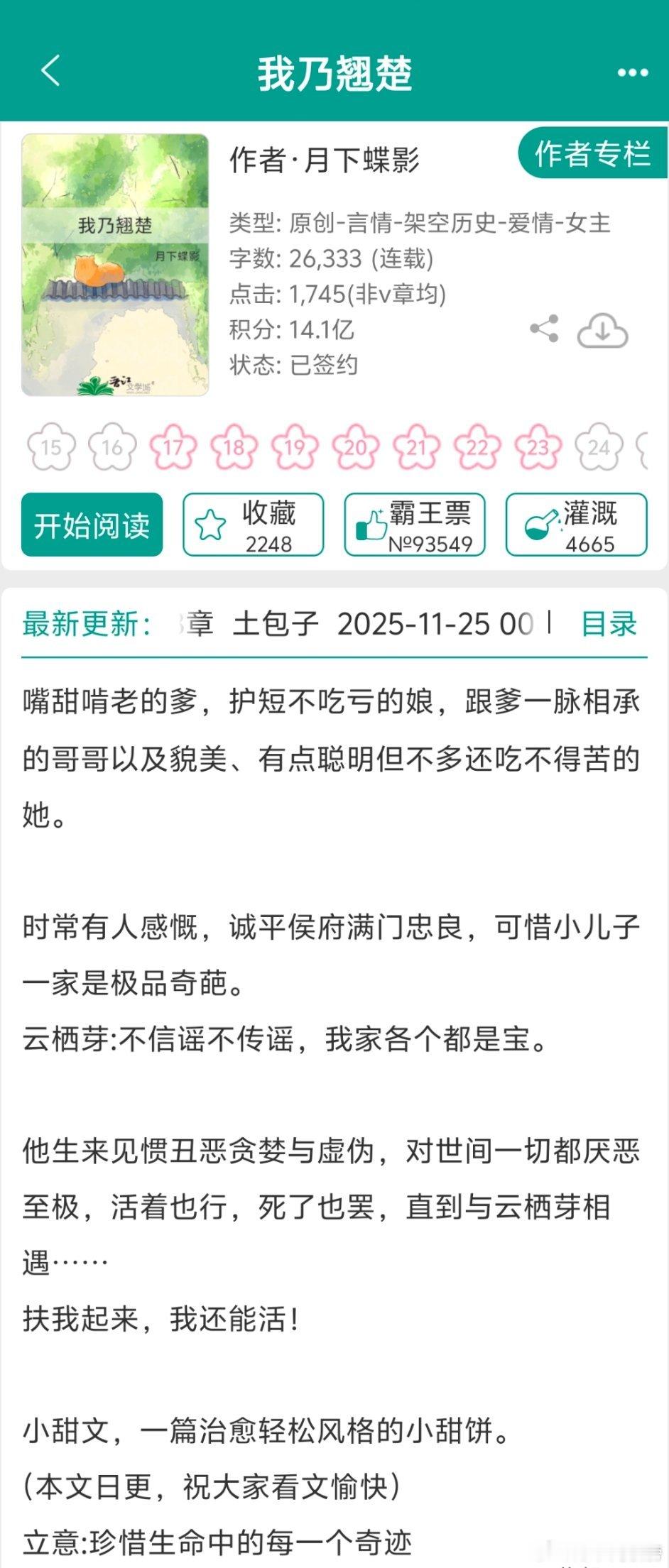The image size is (669, 1568).
Task: Tap the star icon on the 收藏 button
Action: coord(208,524)
